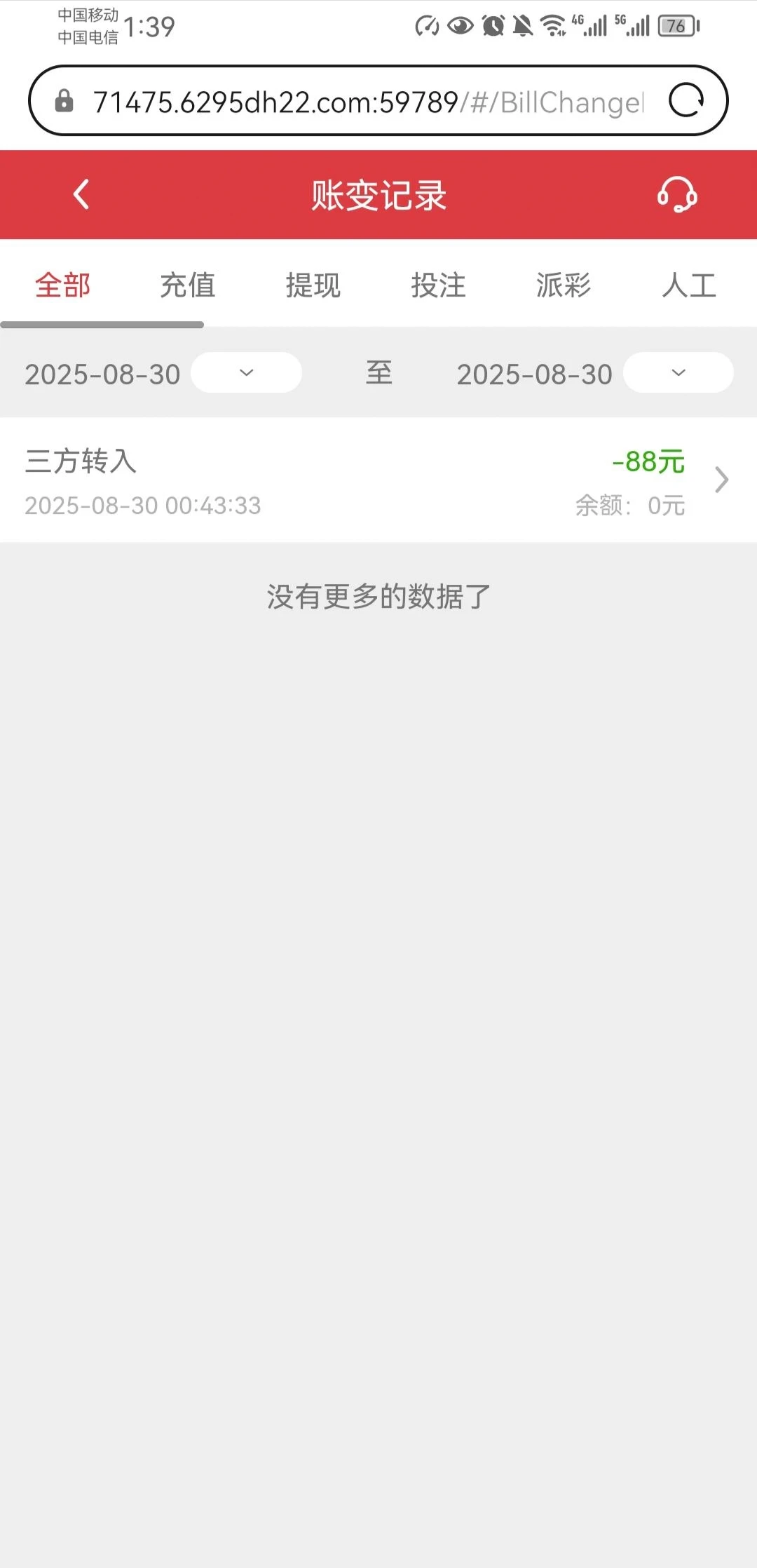Select the currently active 全部 tab
Image resolution: width=757 pixels, height=1568 pixels.
pos(62,285)
